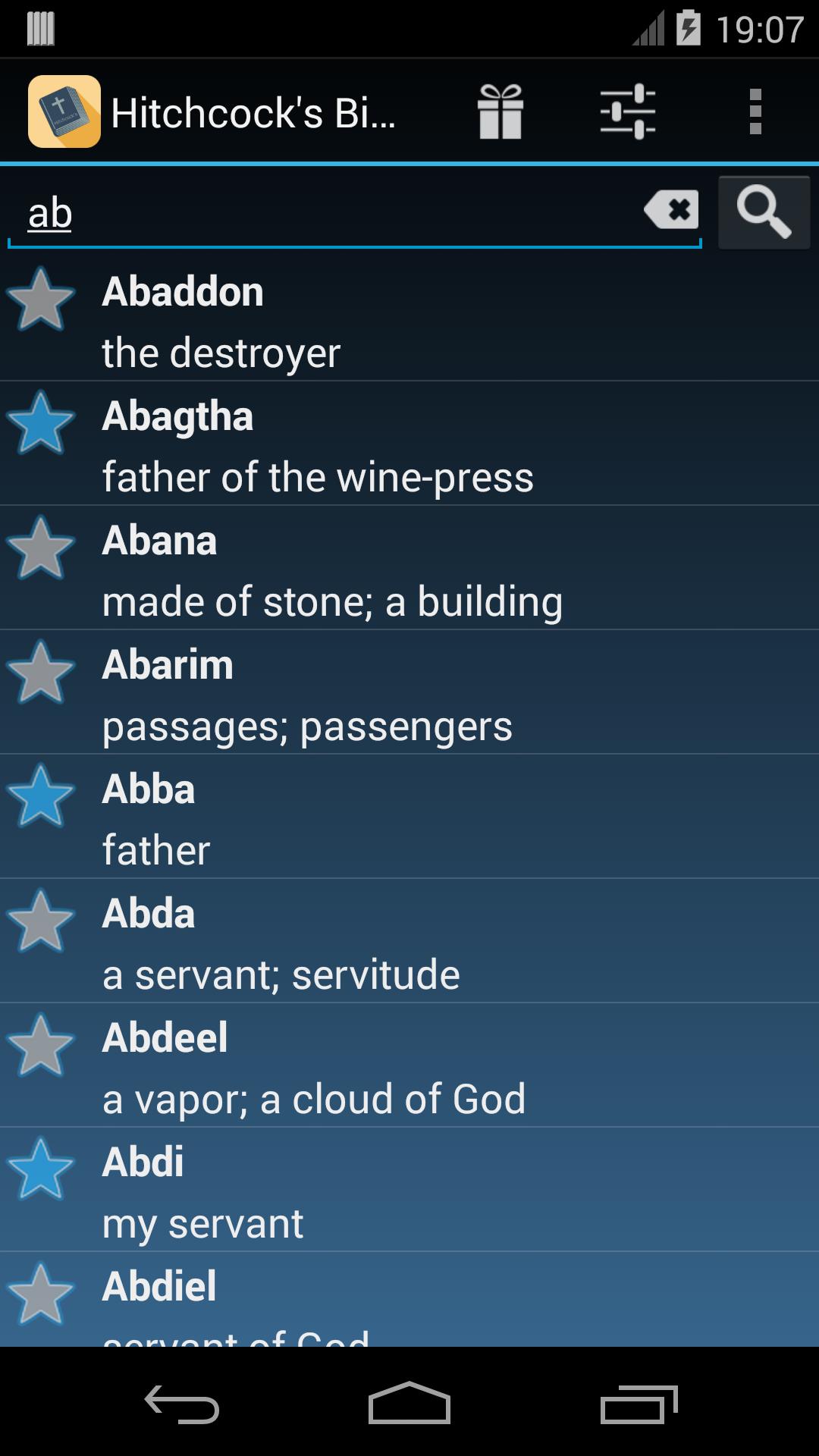This screenshot has width=819, height=1456.
Task: Tap the Hitchcock's Bible app icon
Action: click(x=64, y=111)
